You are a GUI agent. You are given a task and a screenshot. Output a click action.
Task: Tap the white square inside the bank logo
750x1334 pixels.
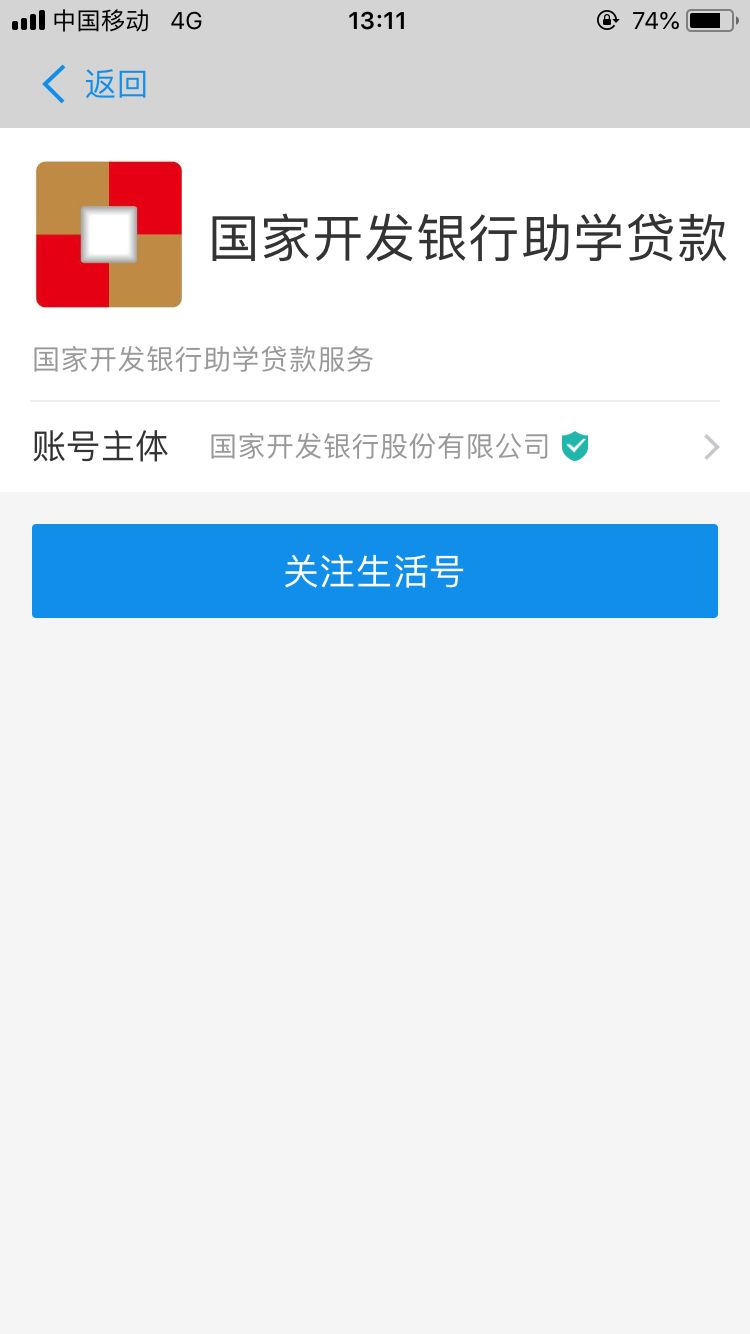click(x=108, y=233)
